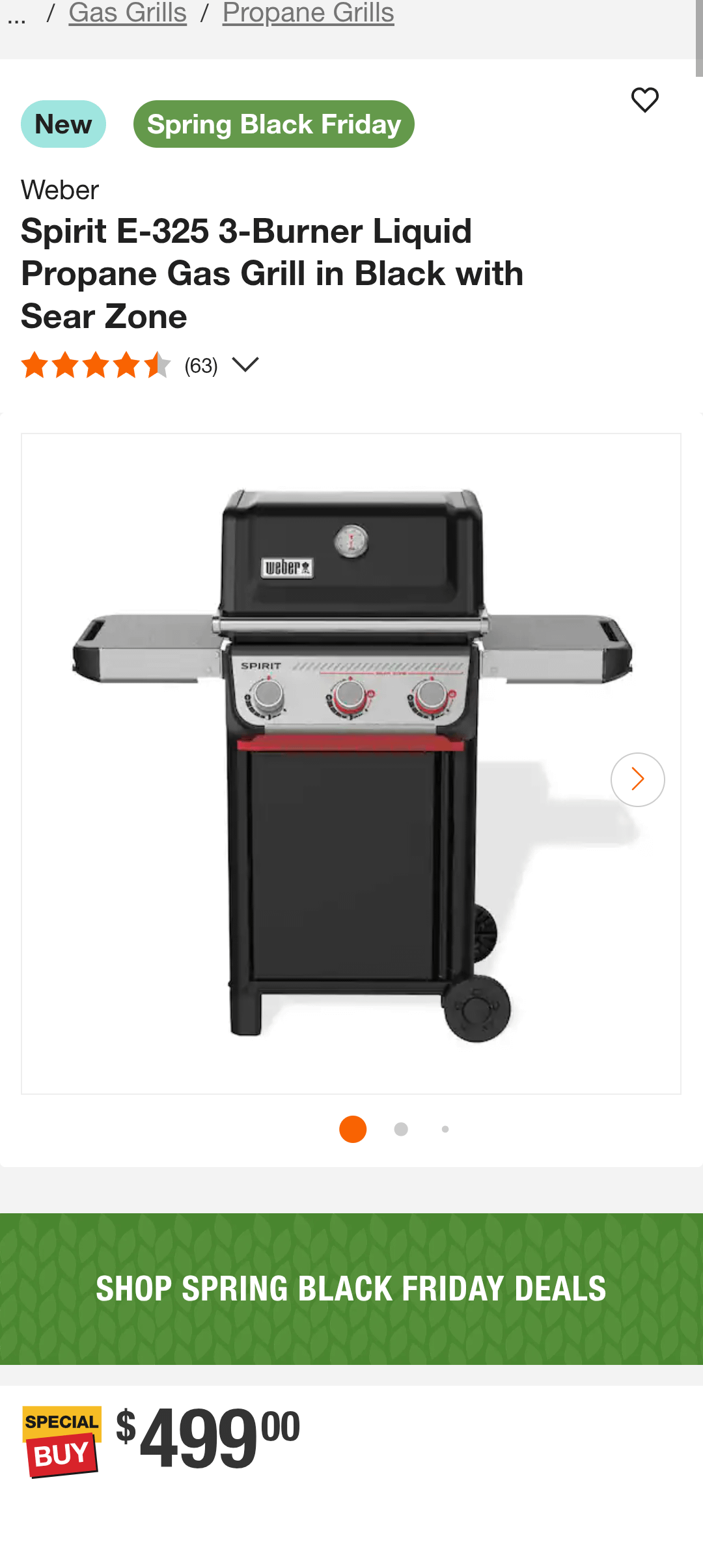Go to the Propane Grills breadcrumb
The height and width of the screenshot is (1568, 703).
[x=308, y=12]
